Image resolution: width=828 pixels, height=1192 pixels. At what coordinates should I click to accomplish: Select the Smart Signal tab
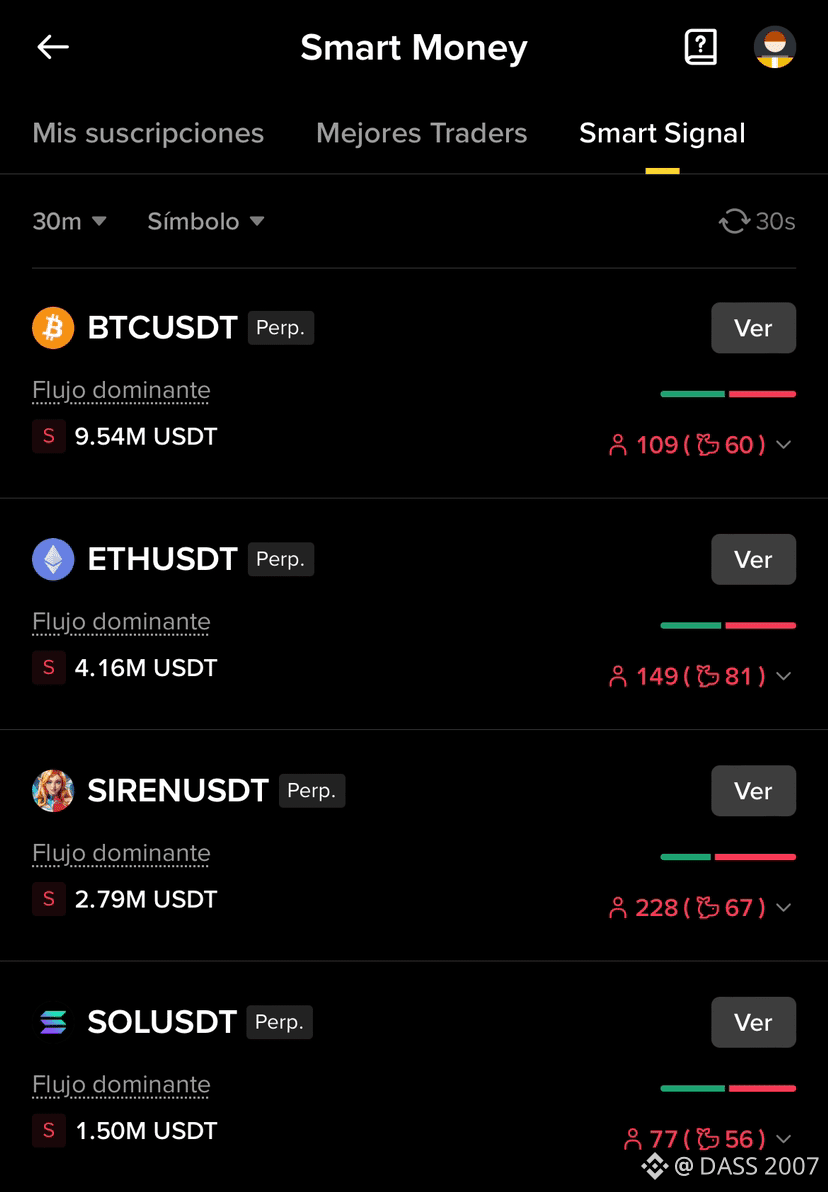(x=662, y=133)
